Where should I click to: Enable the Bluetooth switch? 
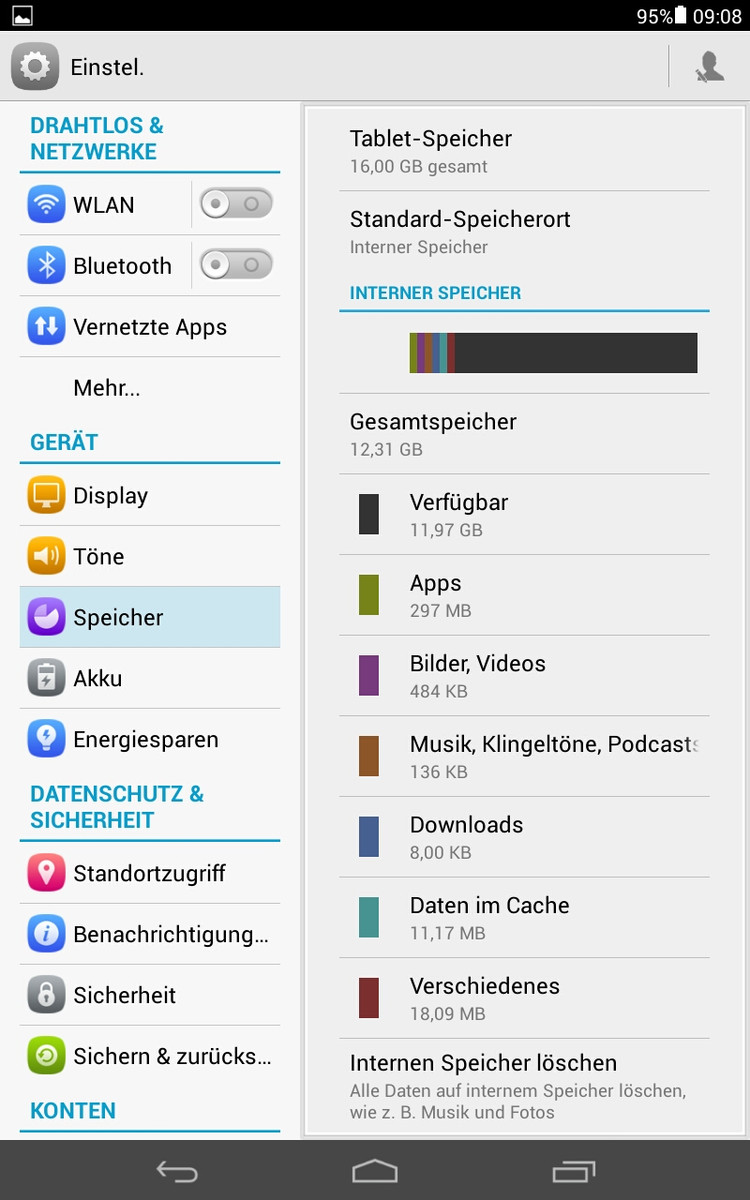(x=236, y=266)
